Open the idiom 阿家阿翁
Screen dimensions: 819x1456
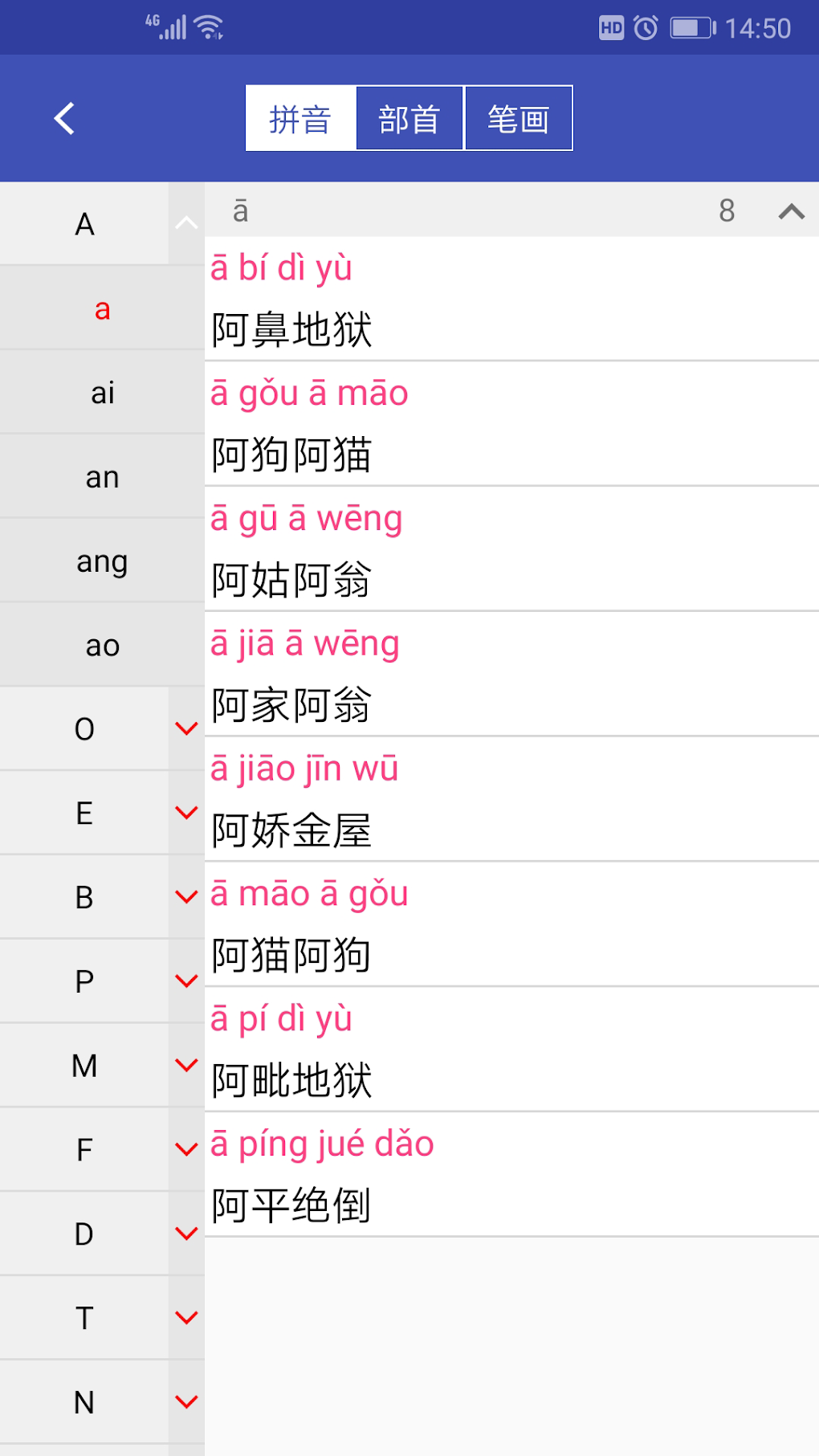[x=511, y=675]
